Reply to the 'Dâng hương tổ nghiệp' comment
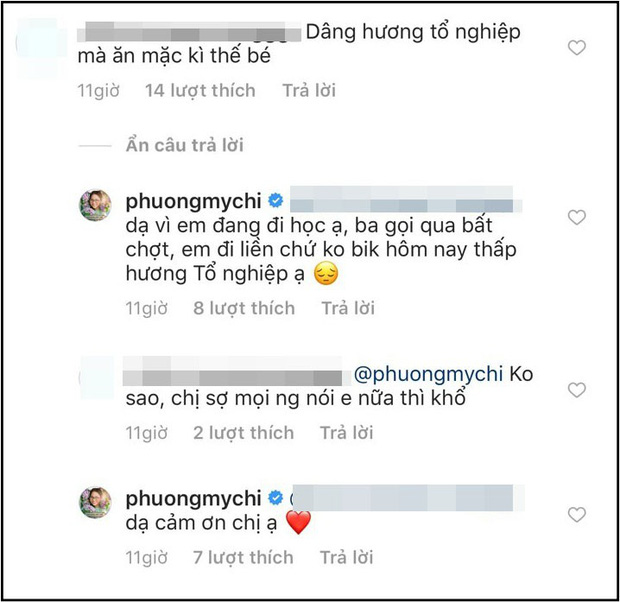The height and width of the screenshot is (602, 620). click(x=309, y=90)
